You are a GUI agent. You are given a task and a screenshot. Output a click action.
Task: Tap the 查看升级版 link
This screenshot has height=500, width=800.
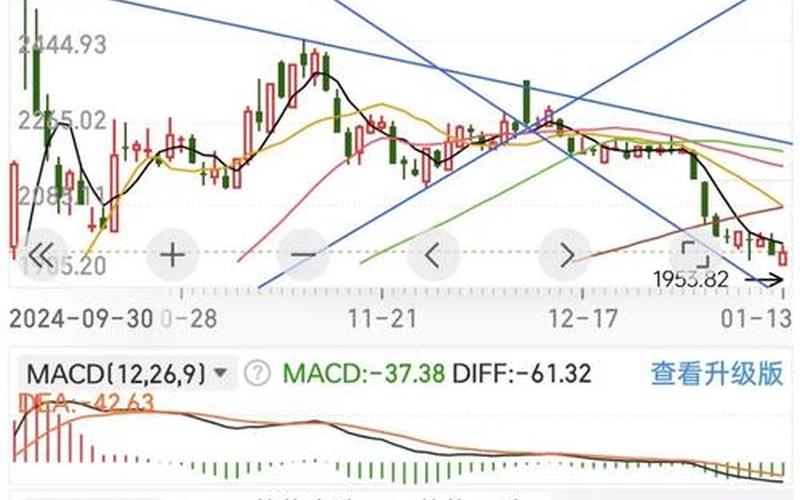pyautogui.click(x=716, y=374)
